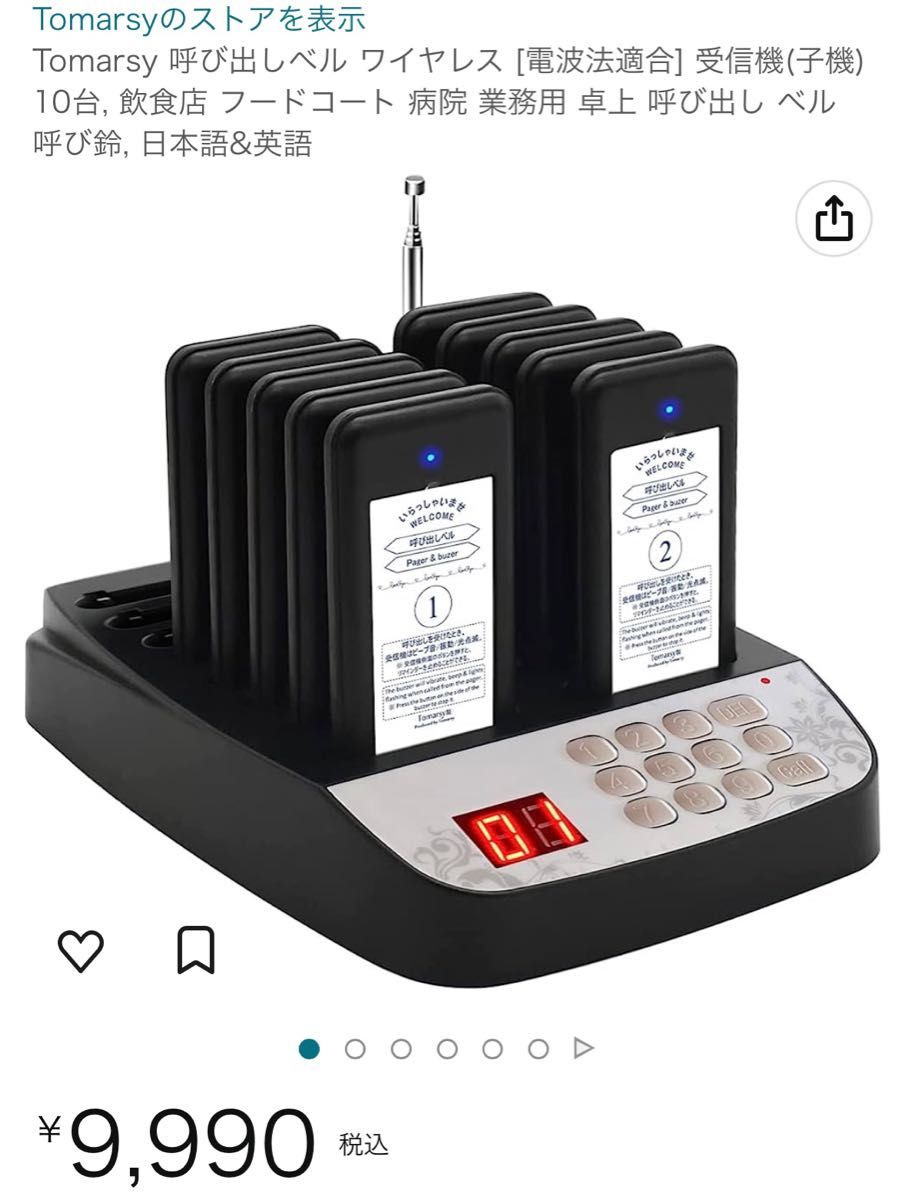Jump to the second image dot
The image size is (906, 1200).
pyautogui.click(x=355, y=1048)
